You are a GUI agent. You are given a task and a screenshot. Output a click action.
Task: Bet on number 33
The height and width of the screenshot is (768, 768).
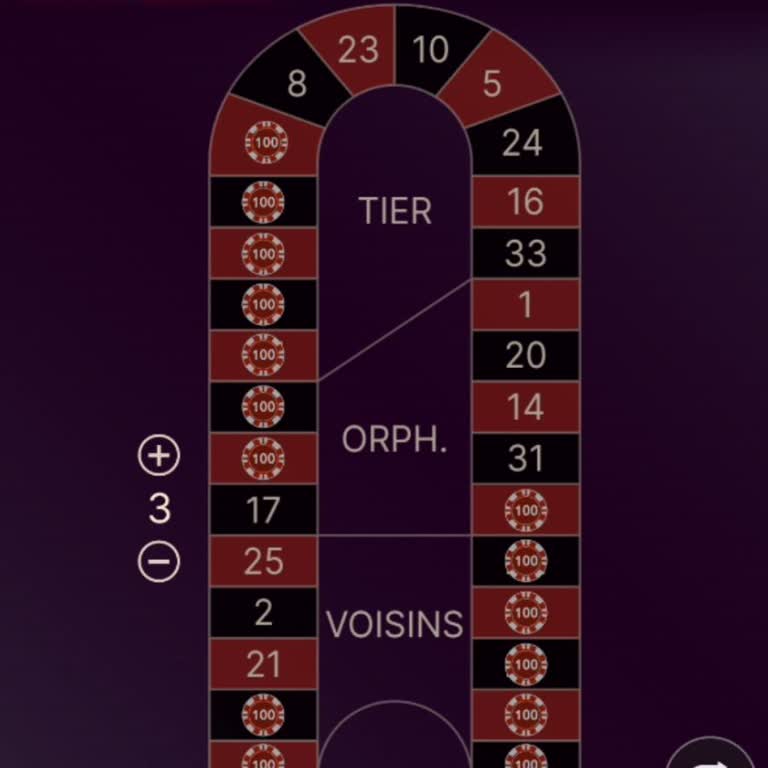pyautogui.click(x=525, y=253)
